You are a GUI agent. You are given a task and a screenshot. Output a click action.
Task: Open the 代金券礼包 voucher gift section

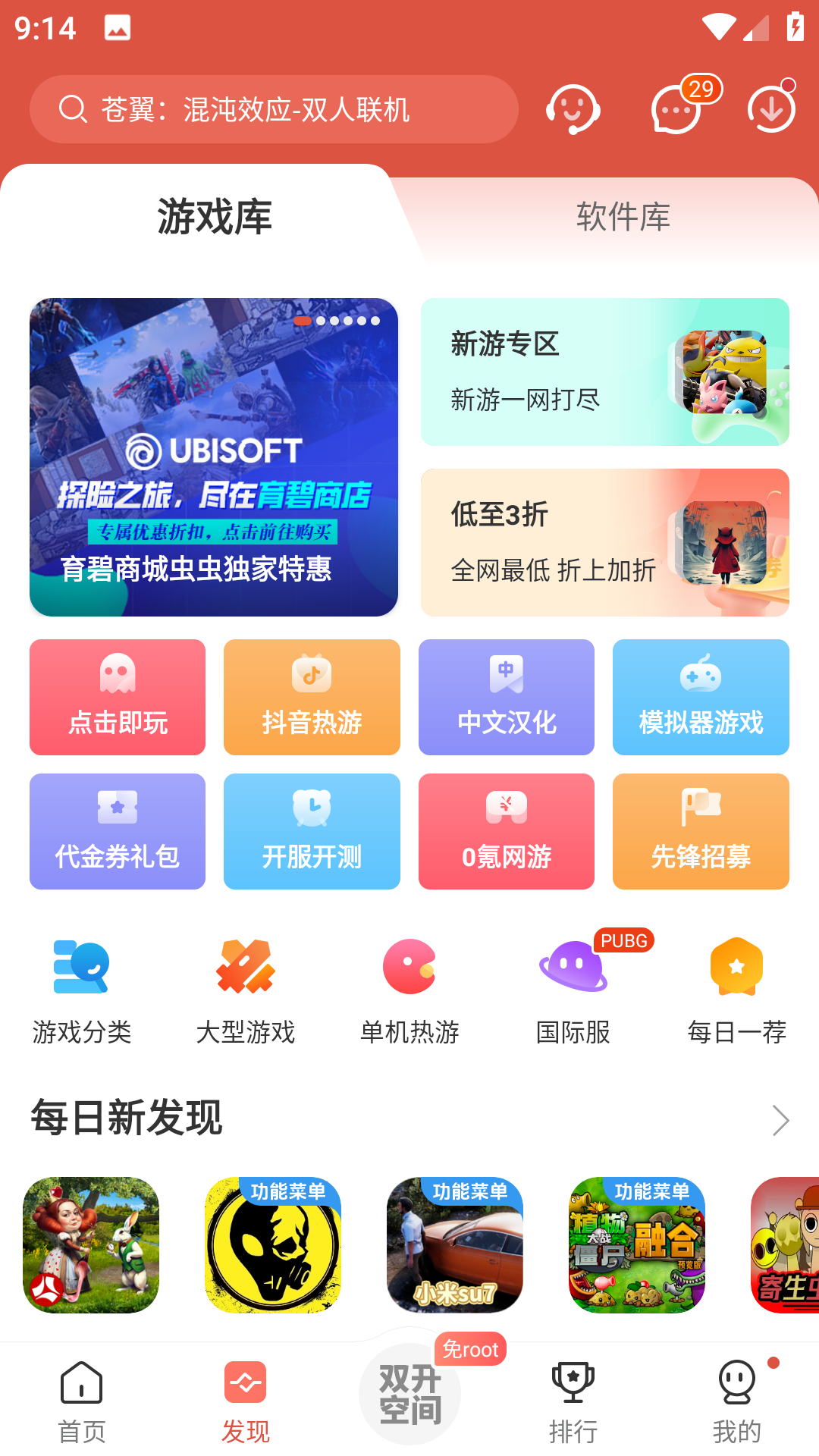pos(118,830)
